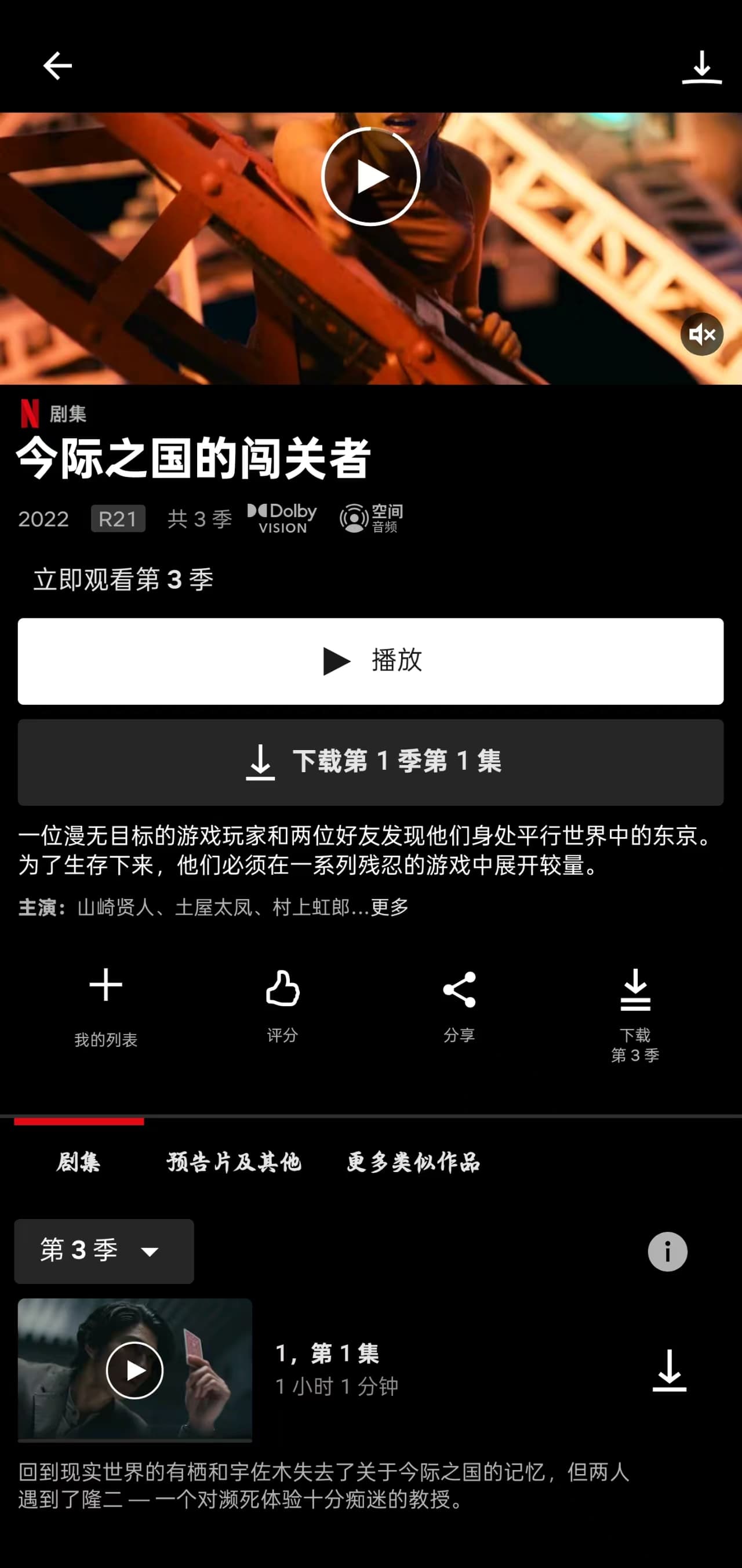
Task: Select the 剧集 tab
Action: pos(78,1162)
